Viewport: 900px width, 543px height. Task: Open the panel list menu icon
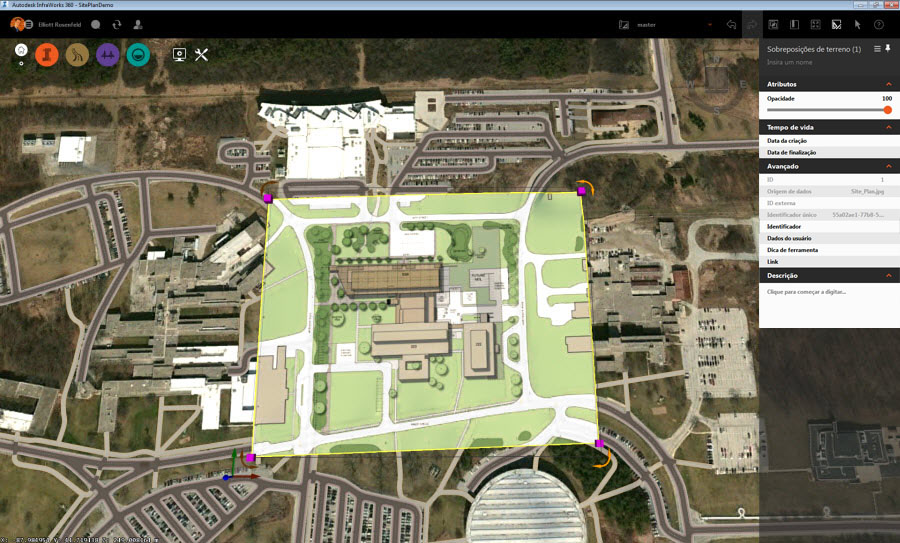click(x=877, y=48)
